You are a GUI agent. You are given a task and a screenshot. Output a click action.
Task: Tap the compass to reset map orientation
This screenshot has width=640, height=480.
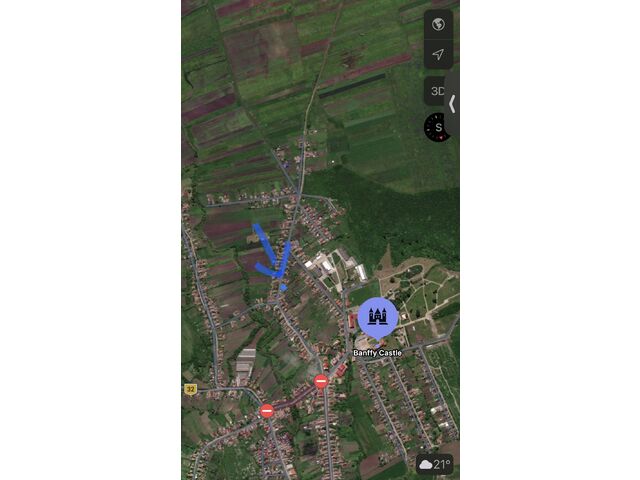pos(437,127)
